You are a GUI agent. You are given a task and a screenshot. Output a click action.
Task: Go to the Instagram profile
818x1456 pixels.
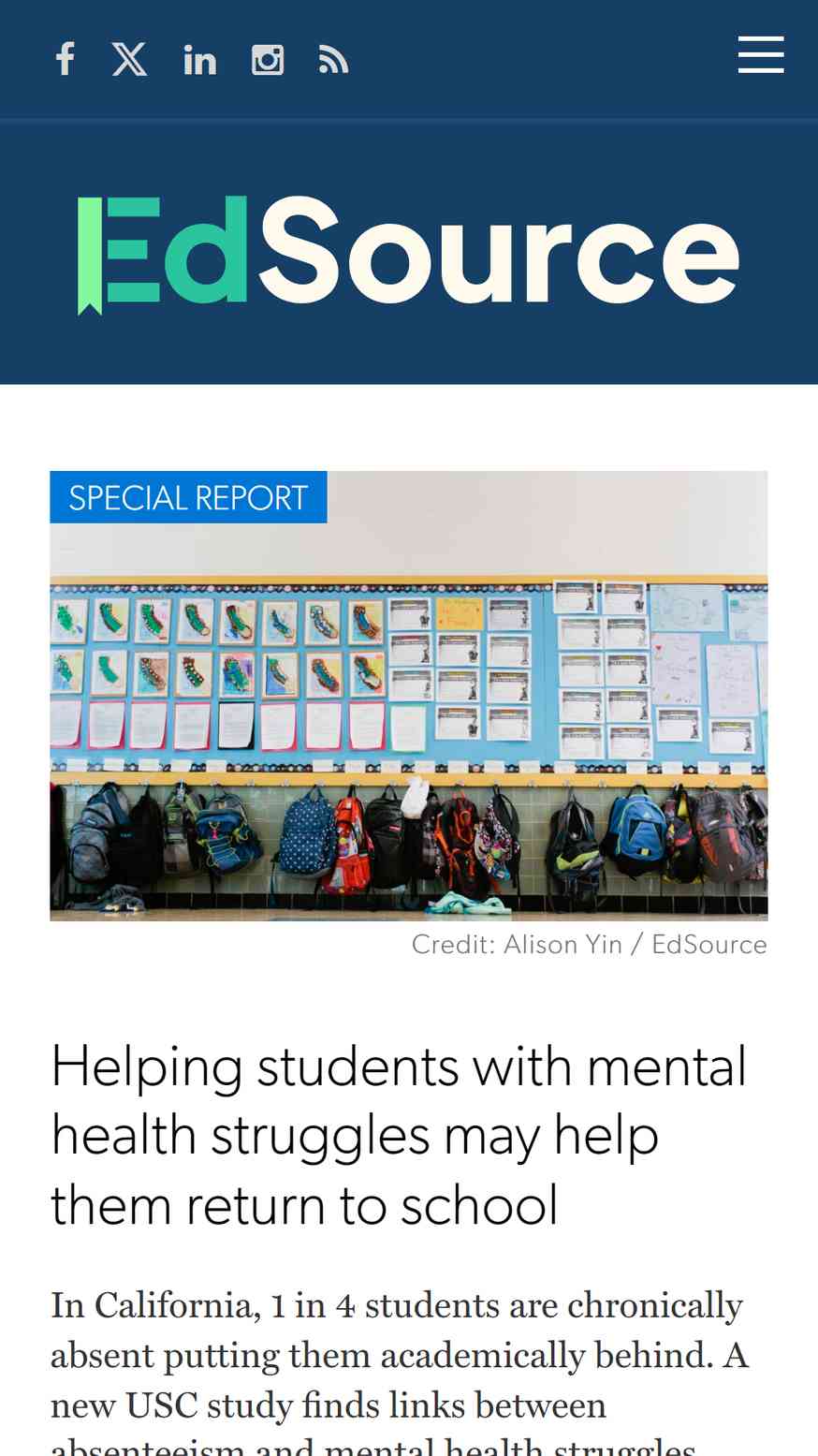[x=268, y=60]
